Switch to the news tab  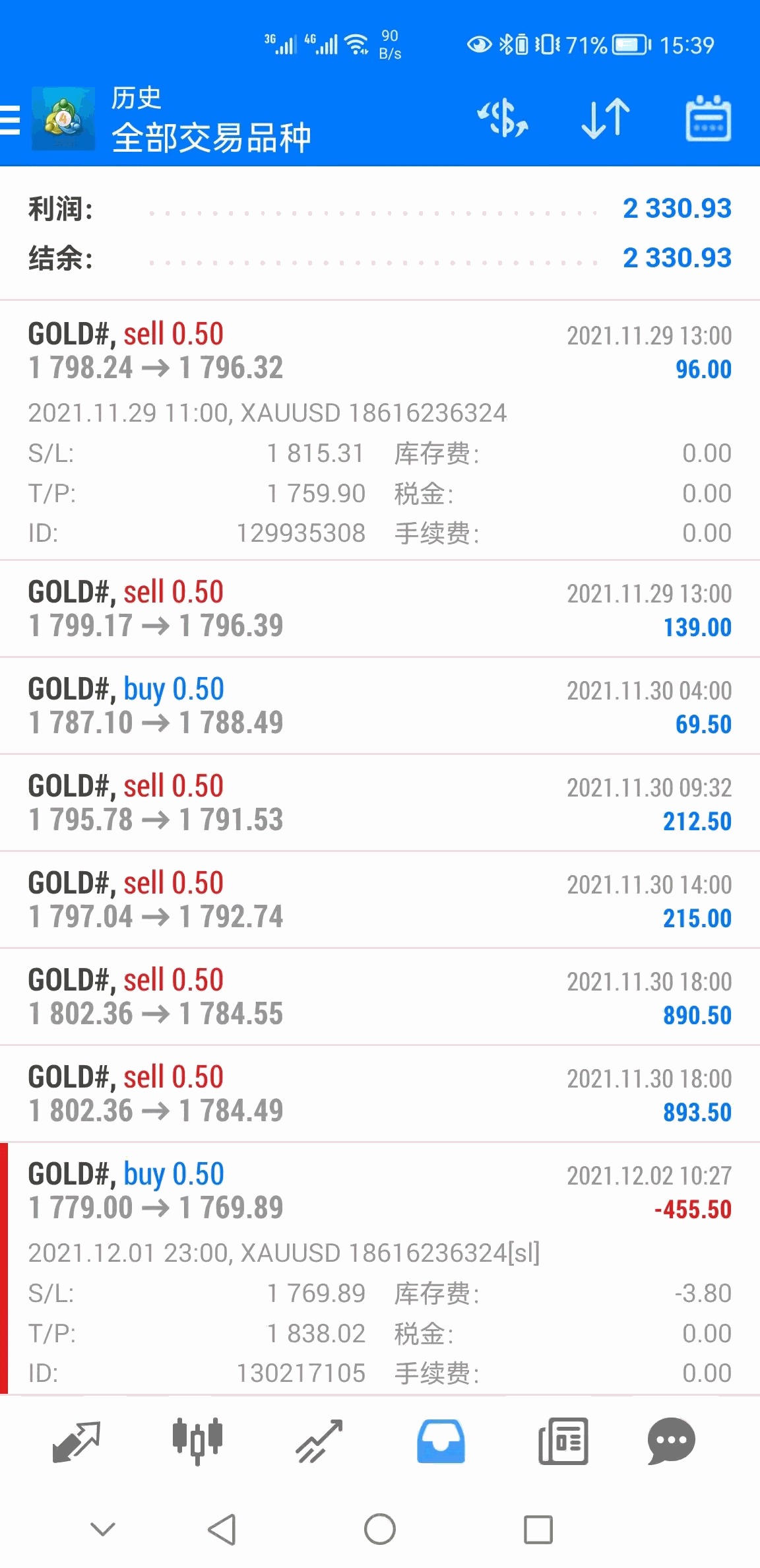563,1441
